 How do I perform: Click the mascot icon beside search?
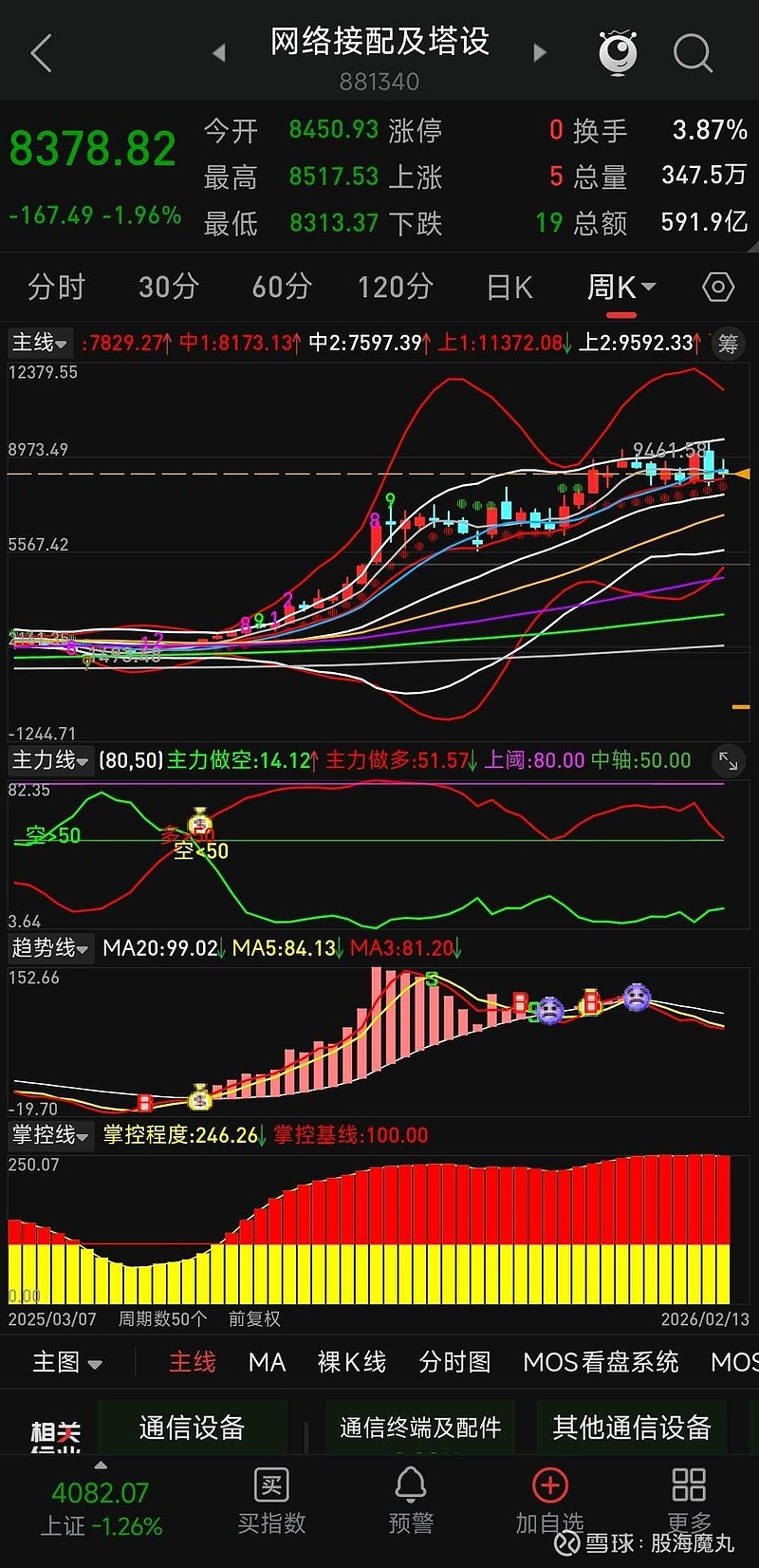618,53
